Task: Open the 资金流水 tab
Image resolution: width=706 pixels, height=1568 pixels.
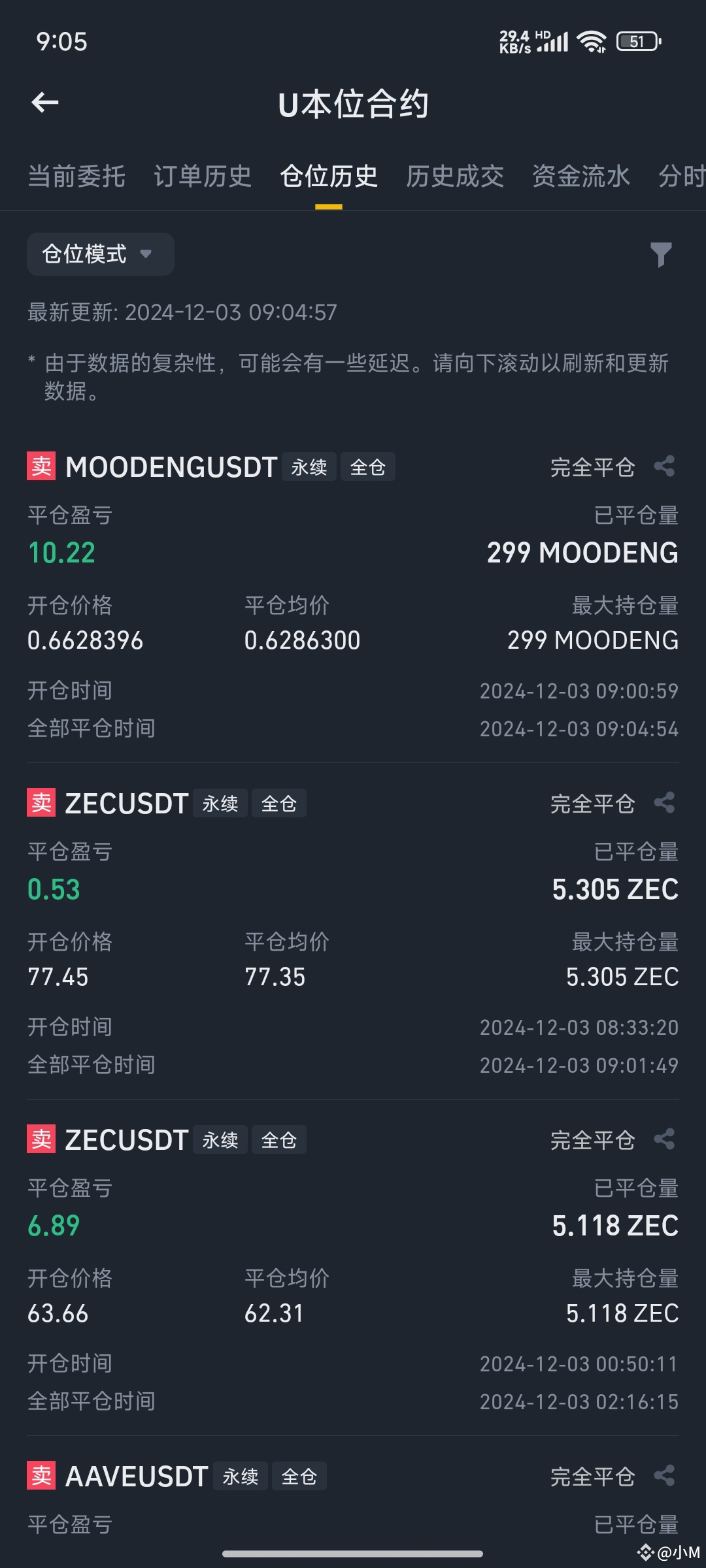Action: point(580,176)
